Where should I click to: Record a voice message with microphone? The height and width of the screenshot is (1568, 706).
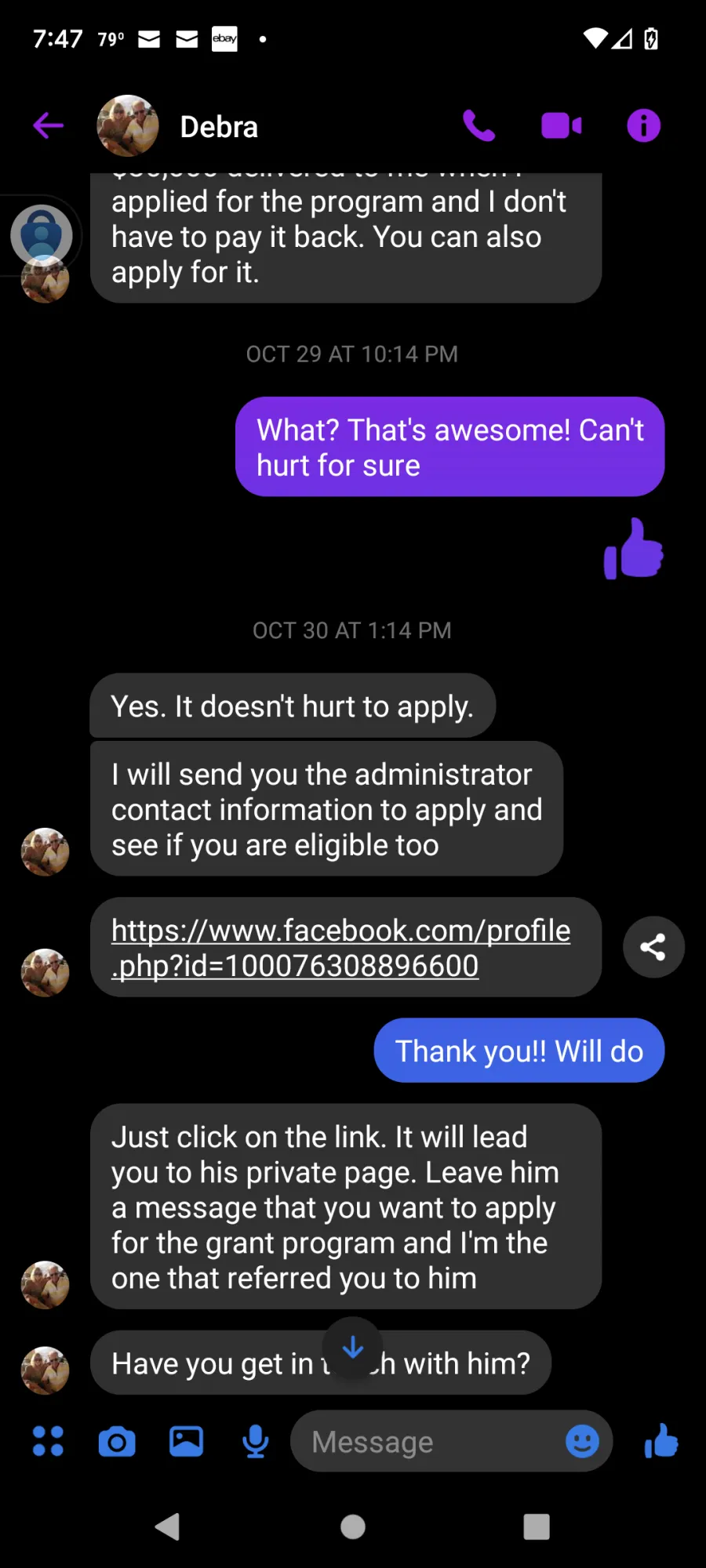(x=256, y=1441)
